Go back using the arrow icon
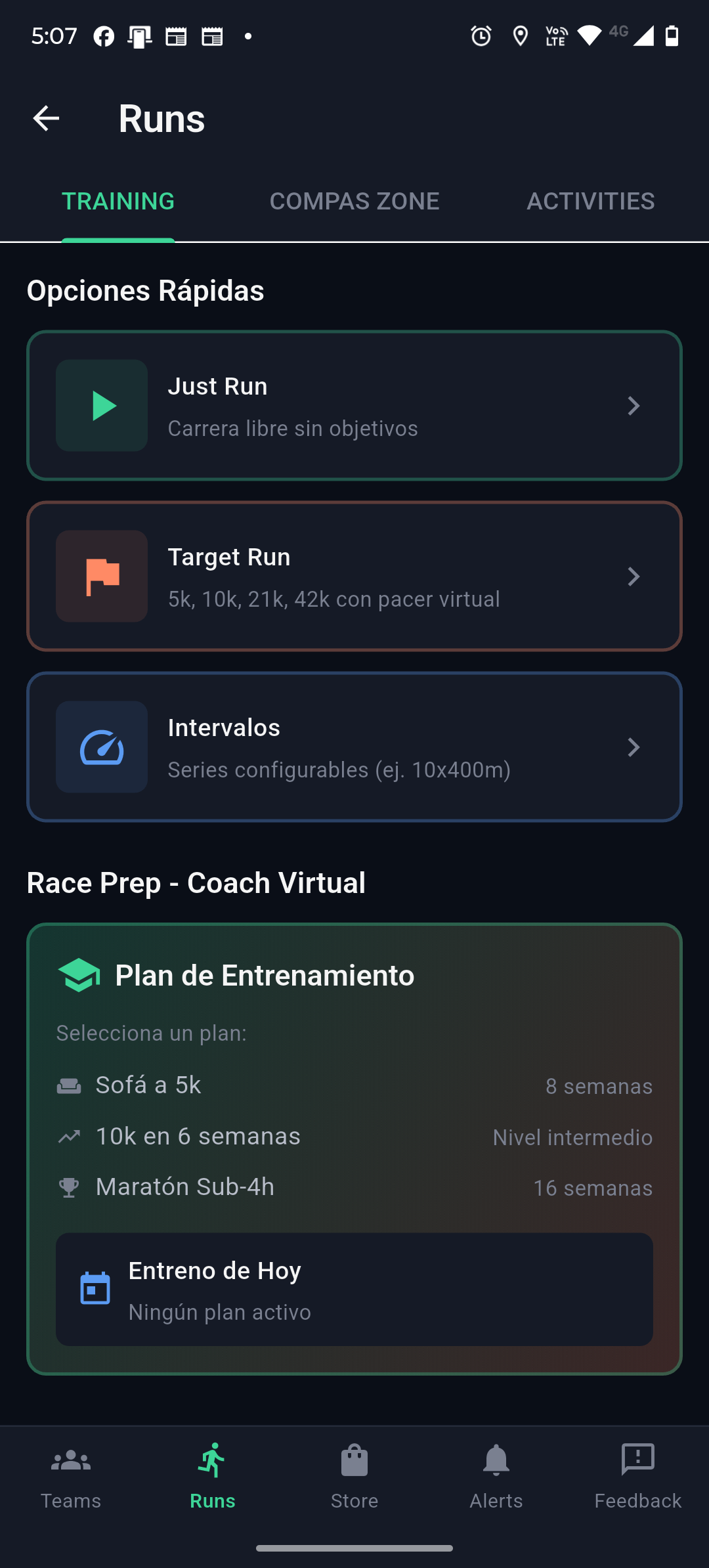 point(46,118)
